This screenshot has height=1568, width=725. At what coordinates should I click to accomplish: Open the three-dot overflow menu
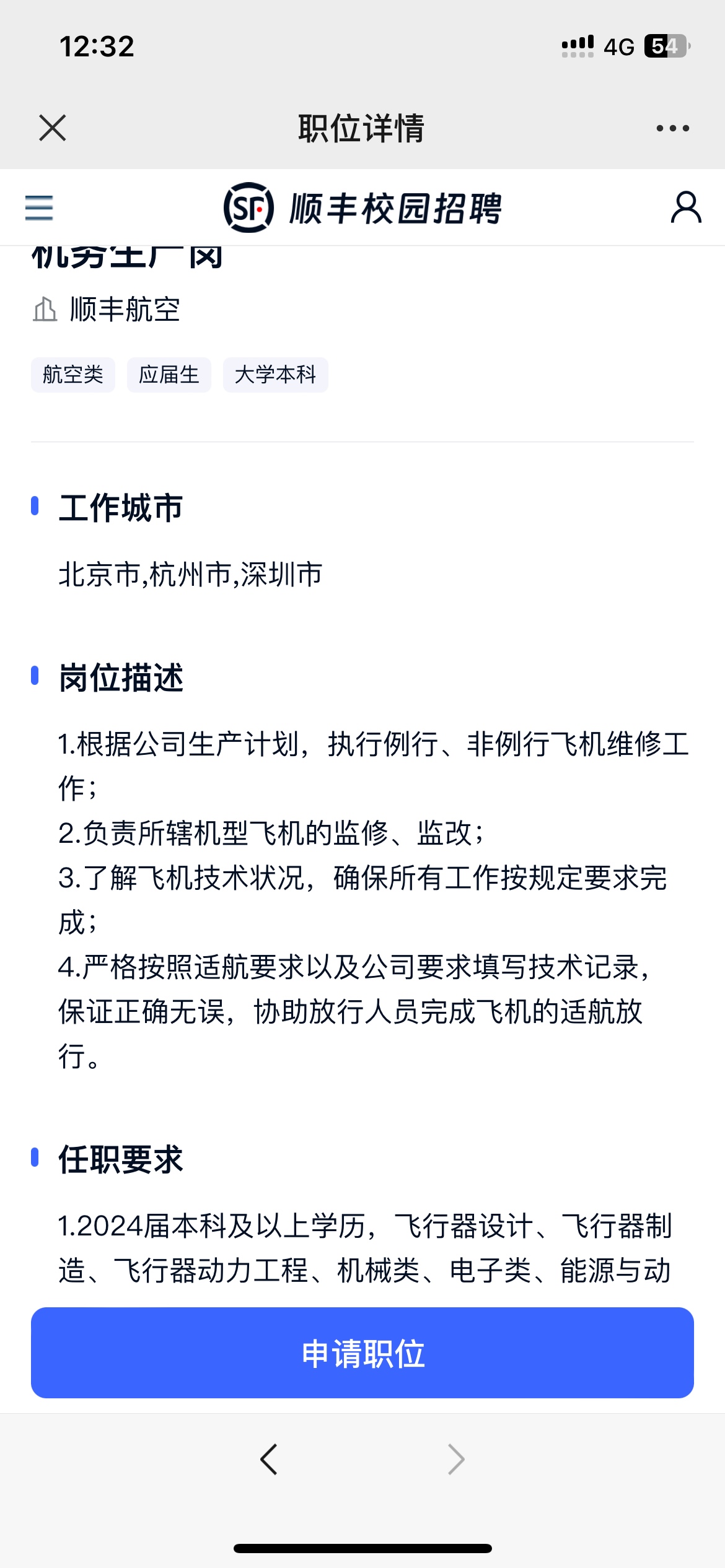click(x=672, y=128)
